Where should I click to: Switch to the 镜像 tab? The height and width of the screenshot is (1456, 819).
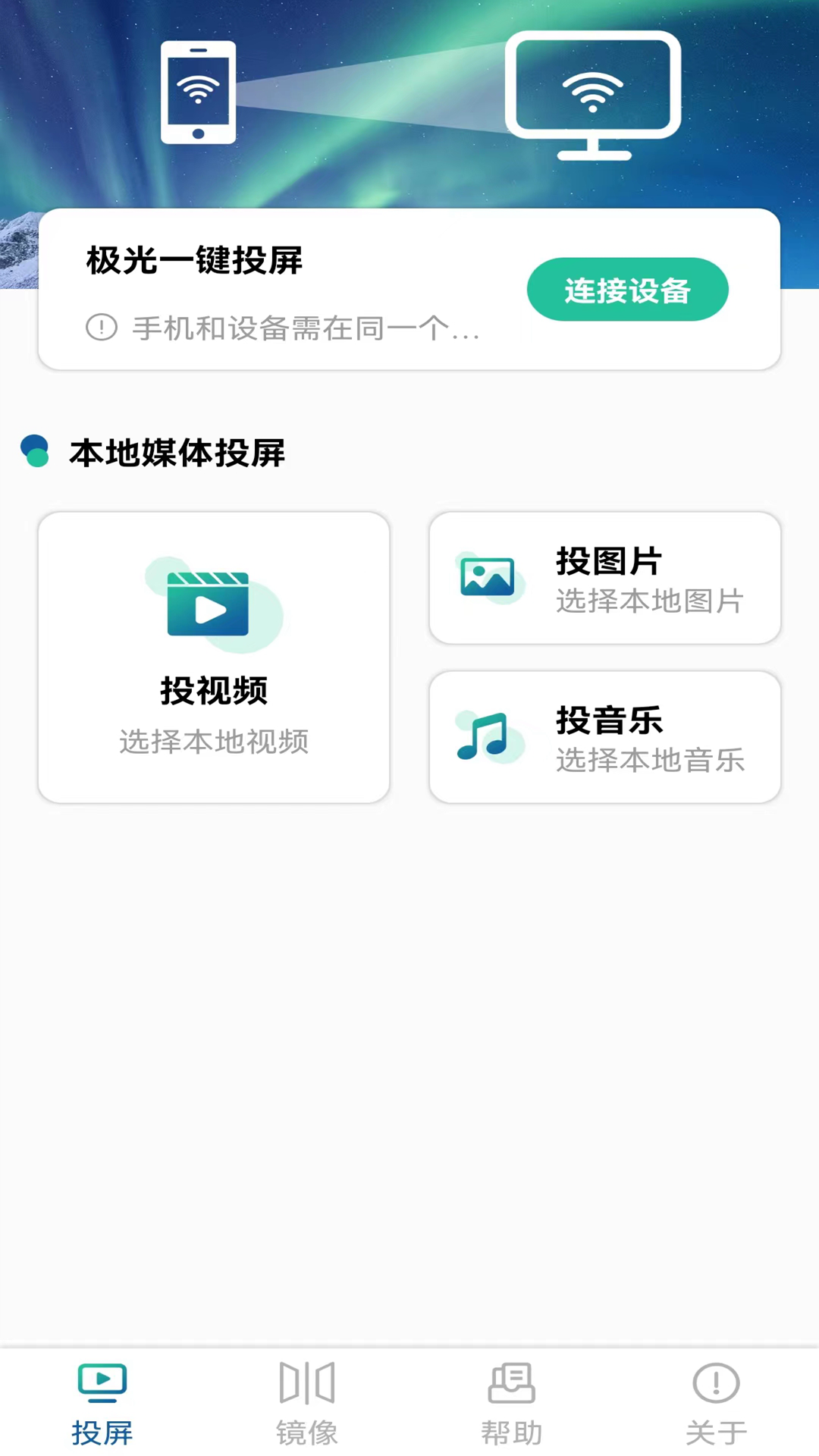point(307,1403)
